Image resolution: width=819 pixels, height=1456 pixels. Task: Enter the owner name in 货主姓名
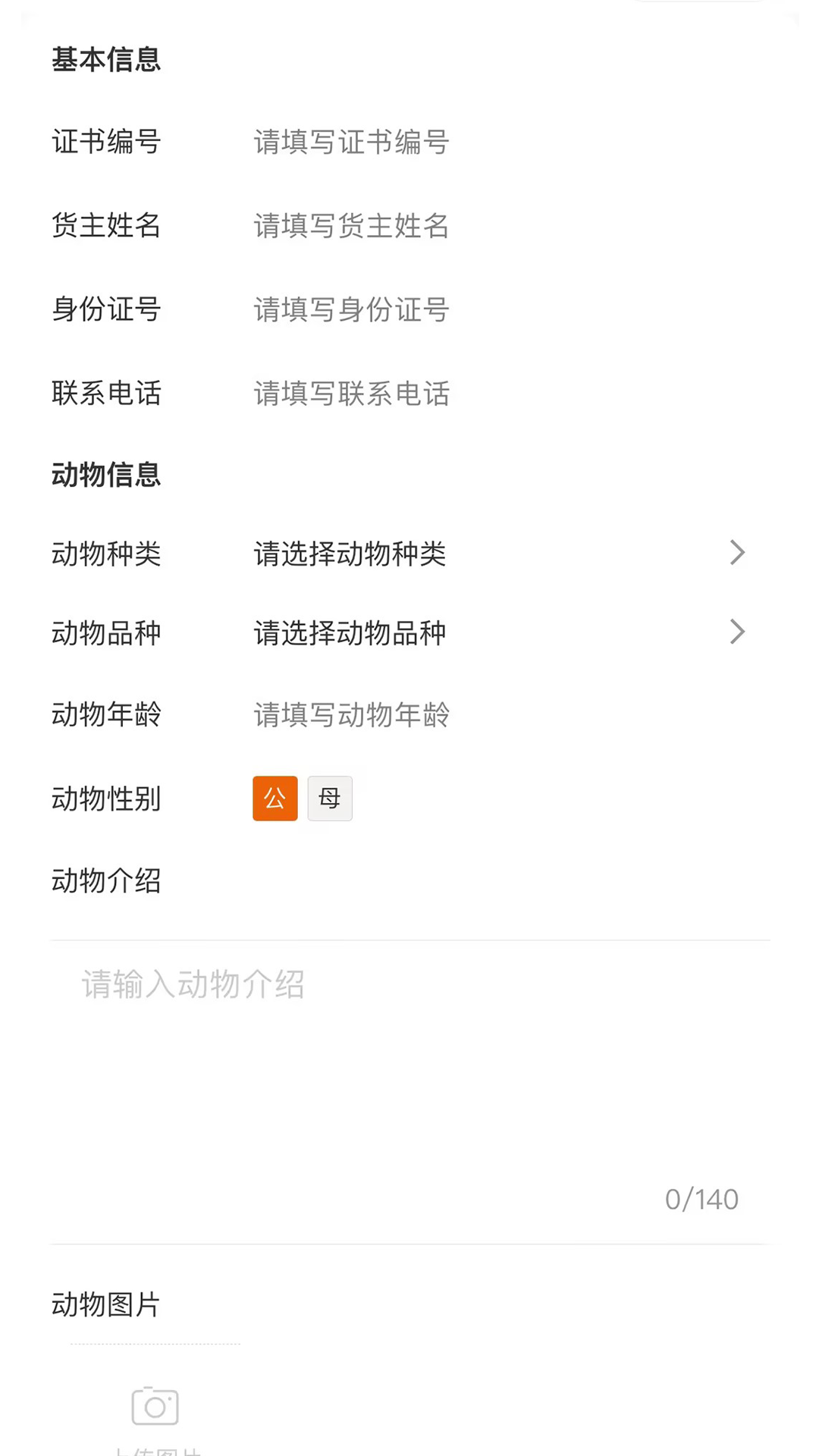pyautogui.click(x=455, y=226)
